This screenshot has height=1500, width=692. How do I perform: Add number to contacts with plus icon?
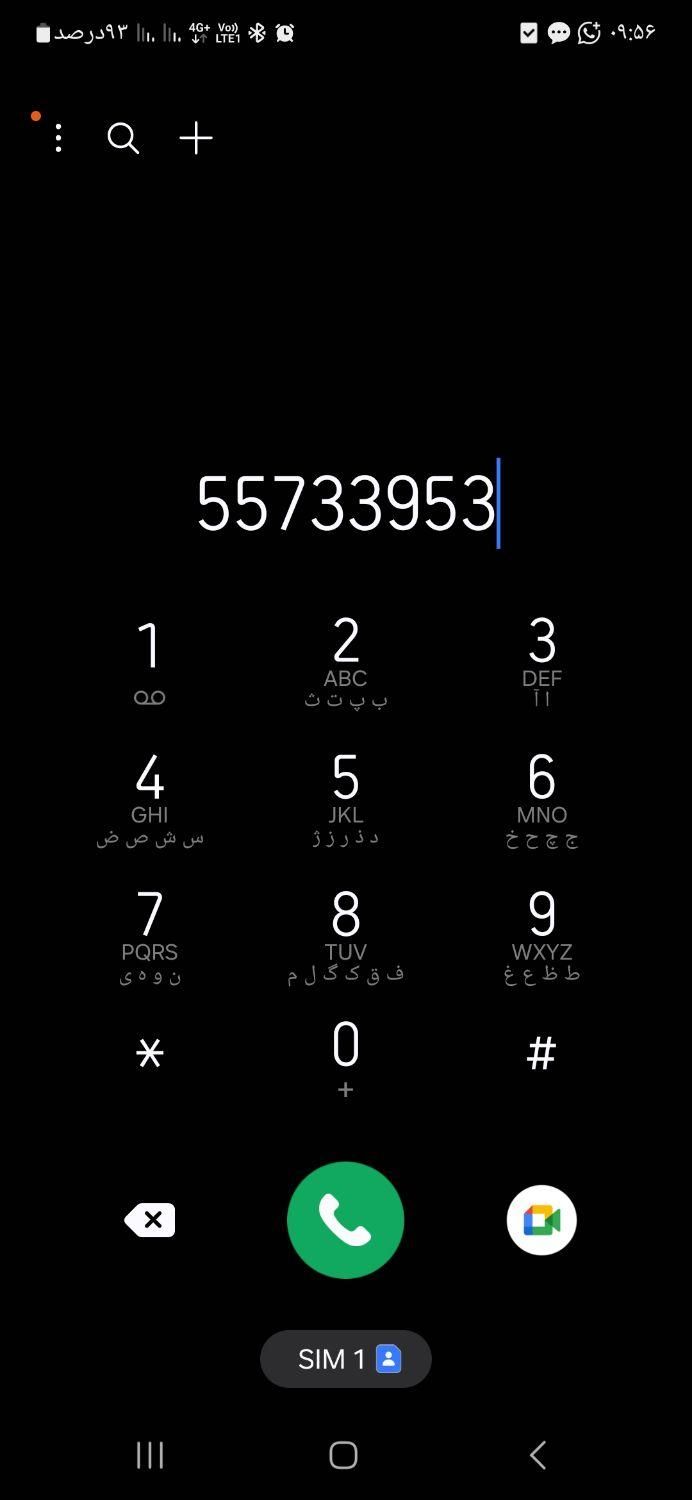[x=196, y=138]
